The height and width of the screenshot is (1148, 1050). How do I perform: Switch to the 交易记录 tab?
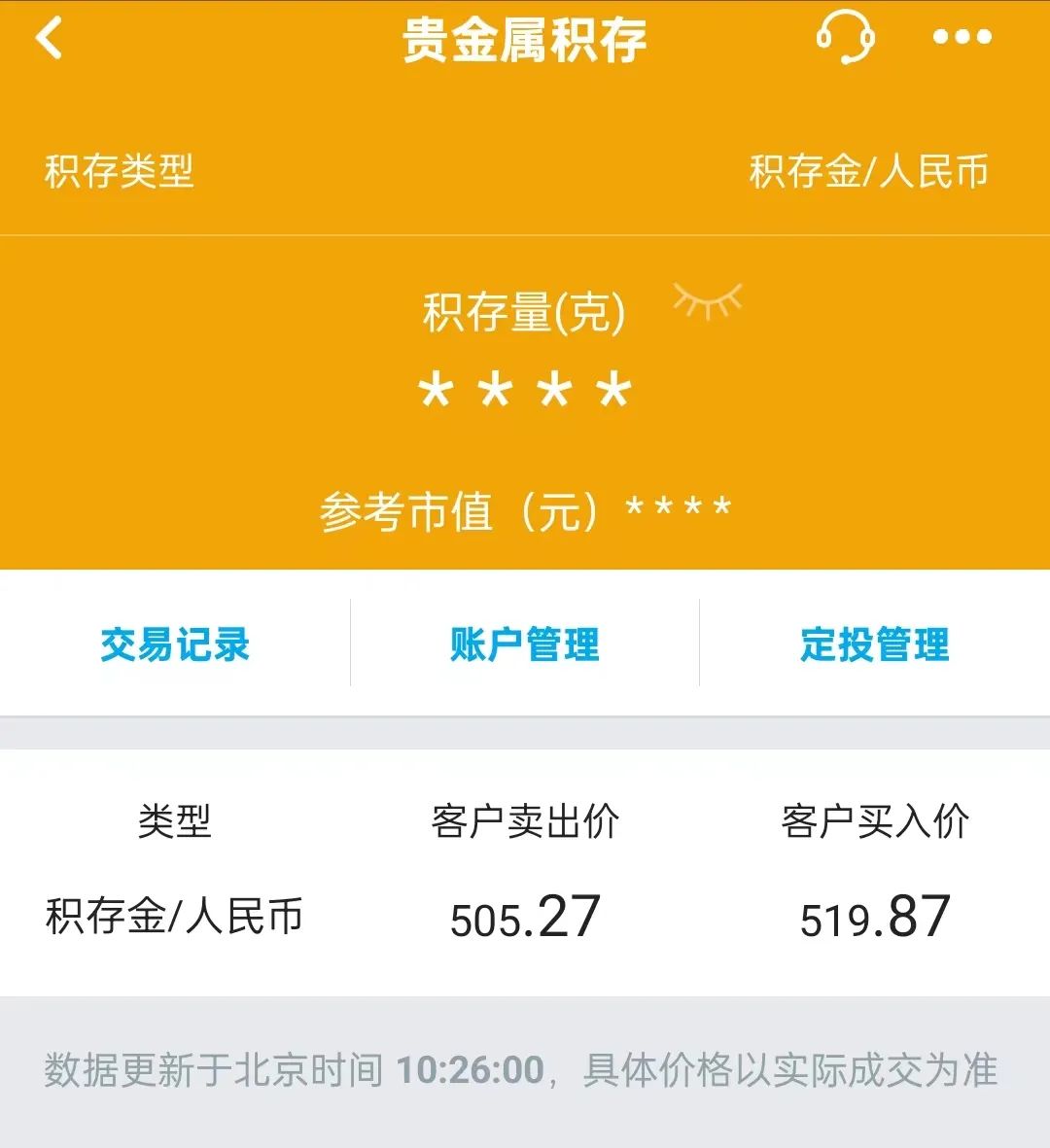tap(175, 644)
